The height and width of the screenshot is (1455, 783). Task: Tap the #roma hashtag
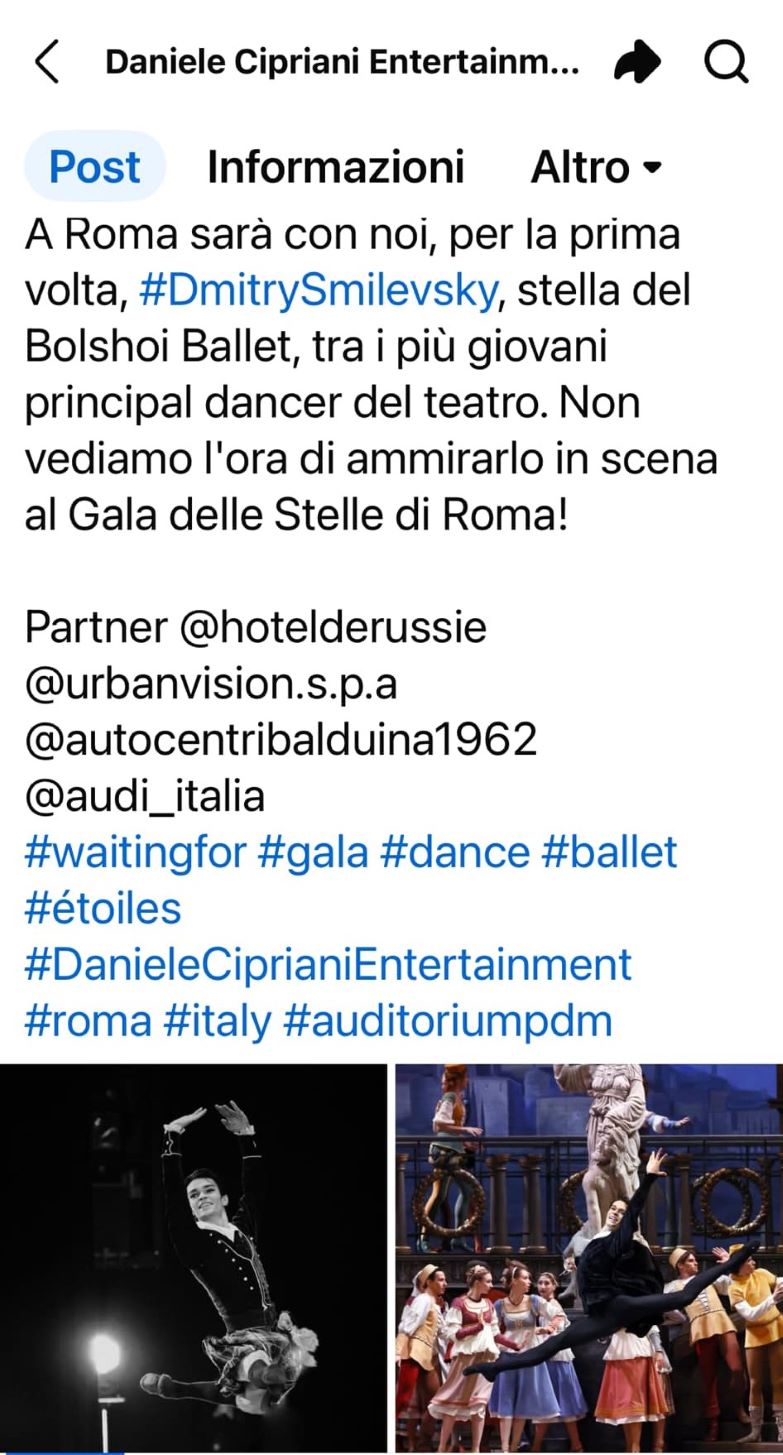pyautogui.click(x=88, y=1021)
